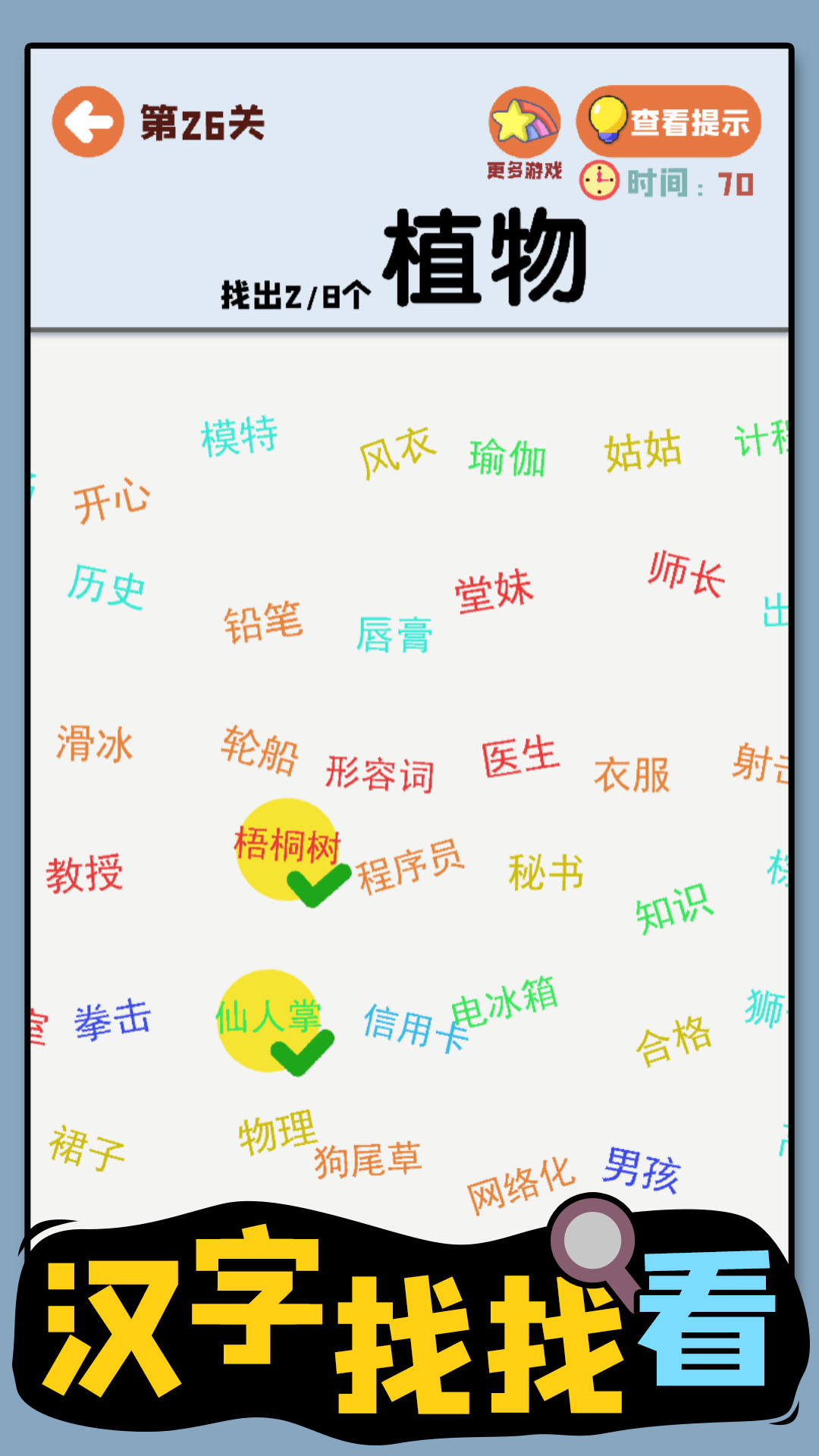Select the word 程序员
Viewport: 819px width, 1456px height.
(x=409, y=864)
